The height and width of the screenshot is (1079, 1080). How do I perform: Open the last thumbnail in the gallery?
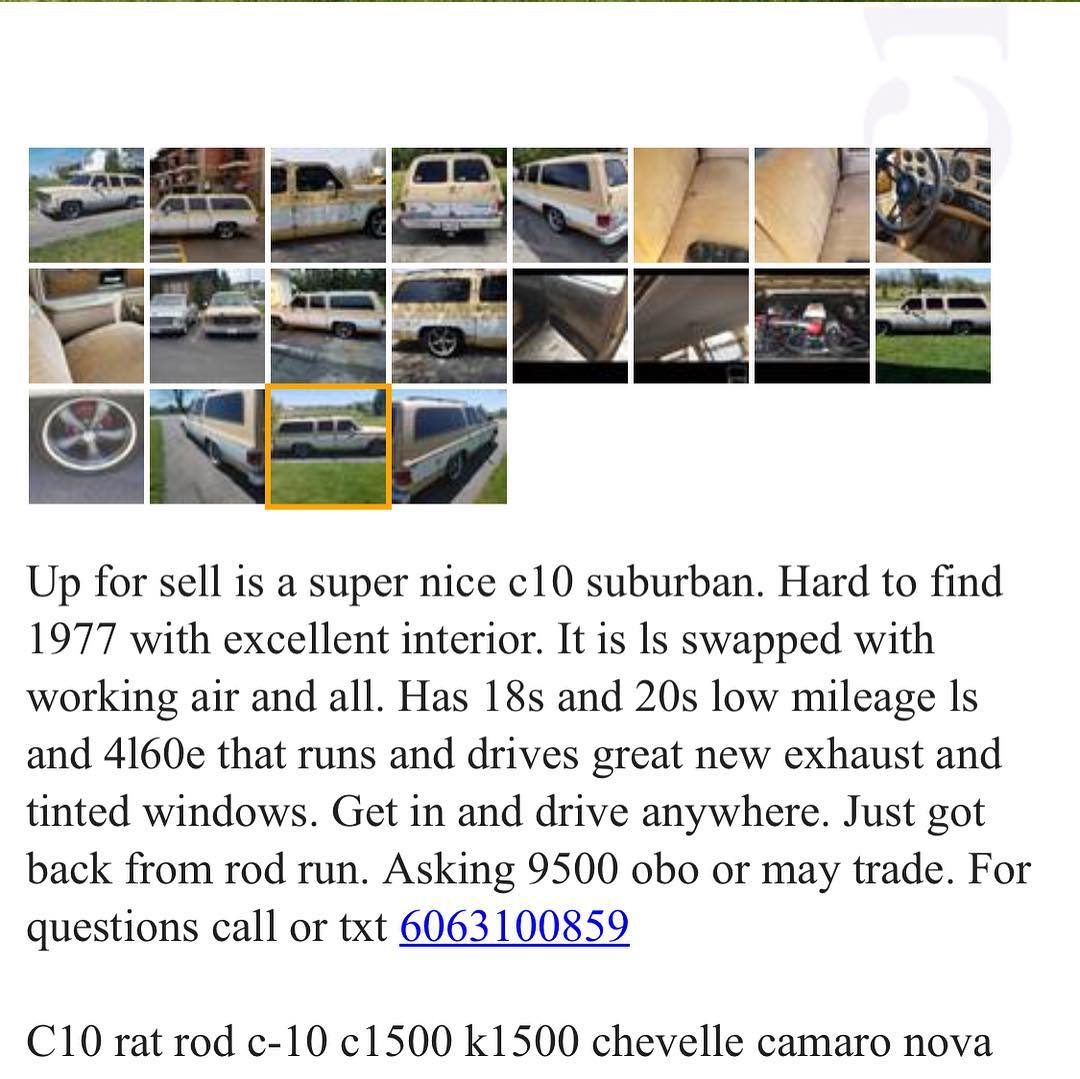449,446
